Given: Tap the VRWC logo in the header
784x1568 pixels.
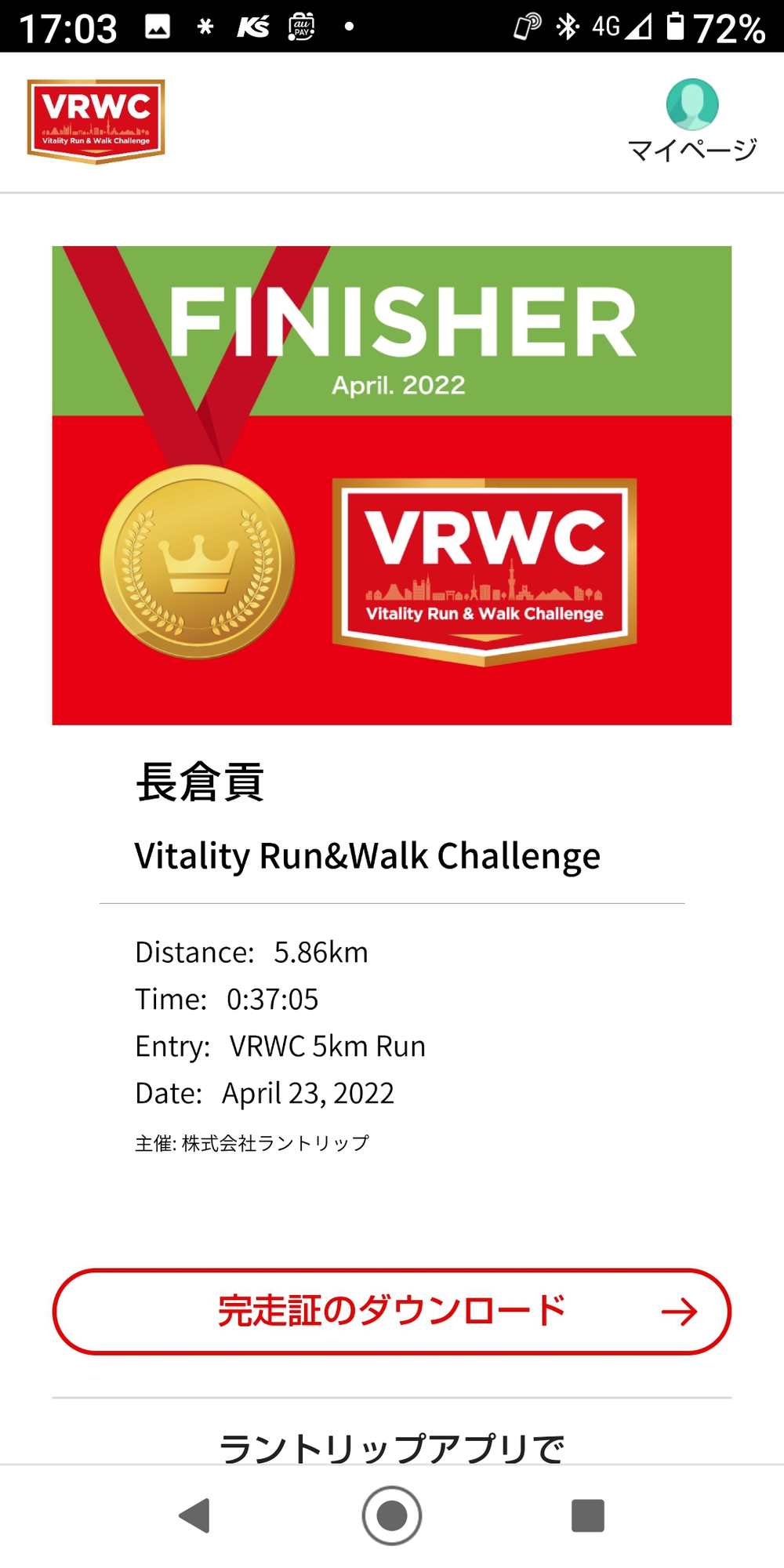Looking at the screenshot, I should pyautogui.click(x=96, y=121).
